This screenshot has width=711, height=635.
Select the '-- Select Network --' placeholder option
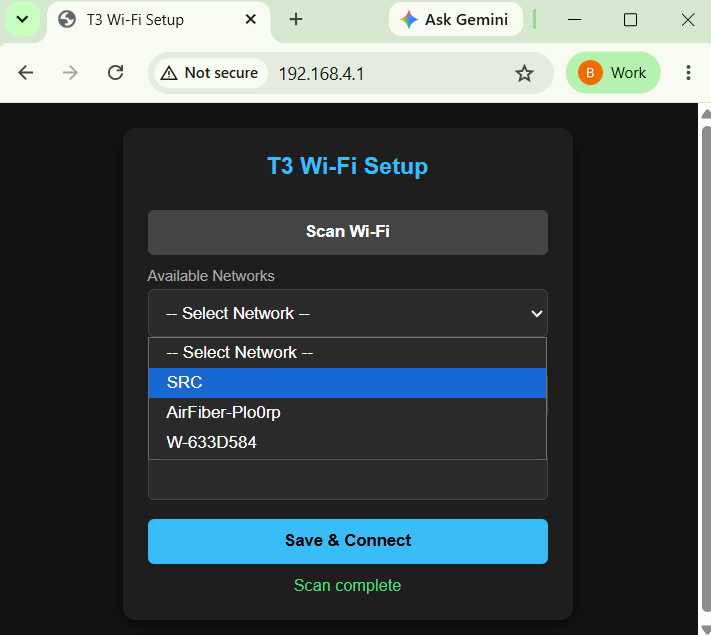click(x=347, y=352)
